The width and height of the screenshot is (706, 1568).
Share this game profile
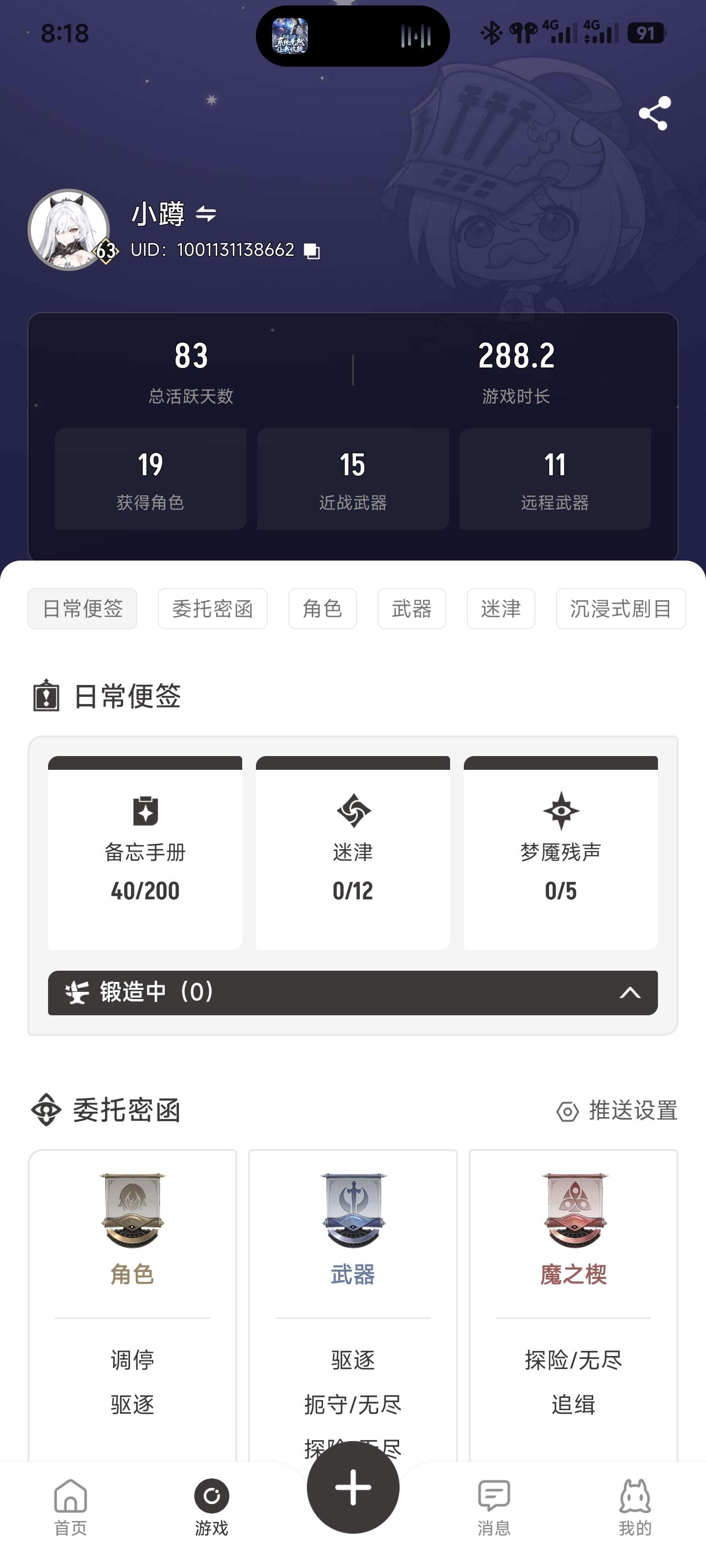pos(654,113)
